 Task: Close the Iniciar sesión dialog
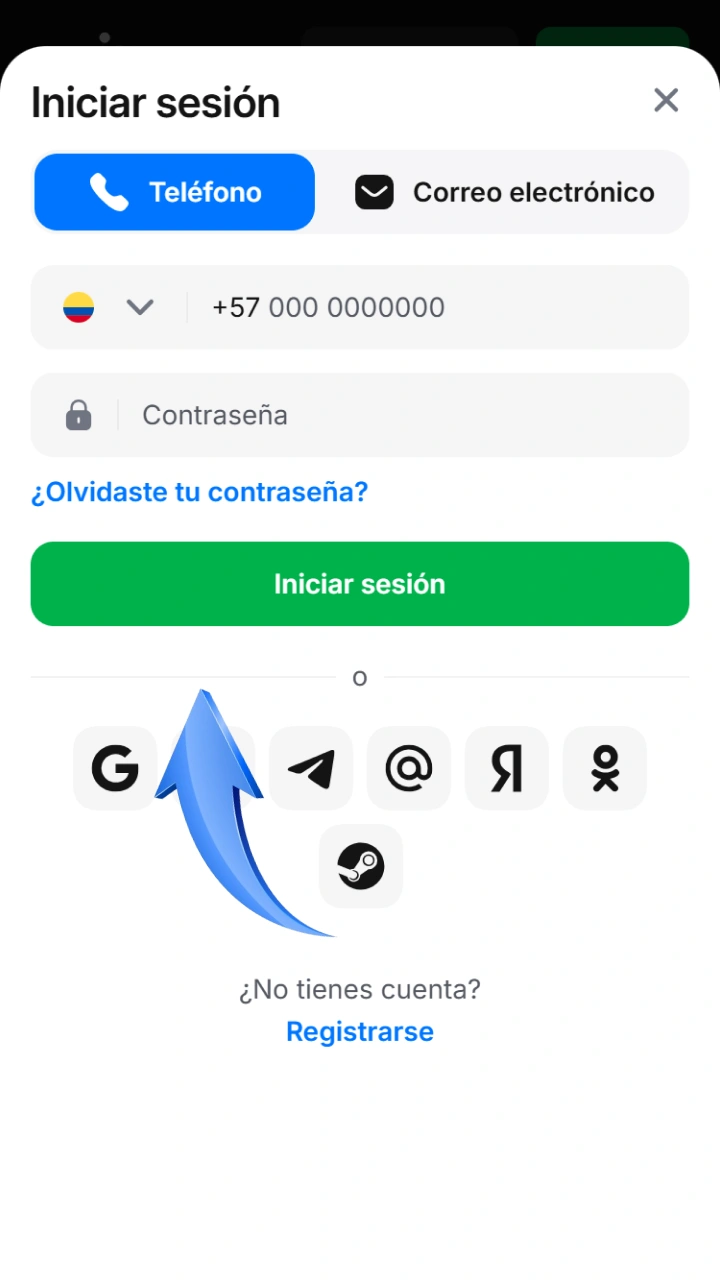pos(666,100)
